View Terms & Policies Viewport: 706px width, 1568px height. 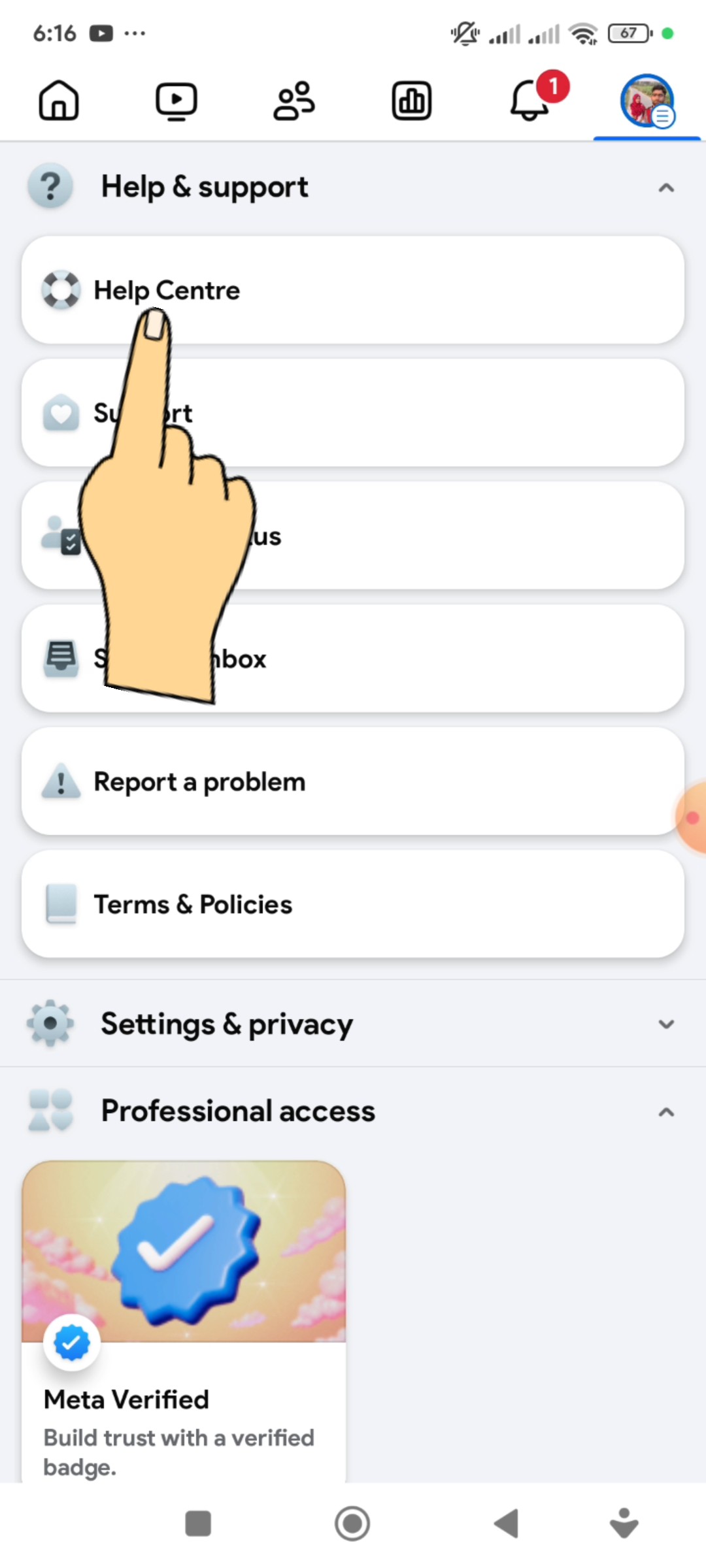pyautogui.click(x=353, y=904)
